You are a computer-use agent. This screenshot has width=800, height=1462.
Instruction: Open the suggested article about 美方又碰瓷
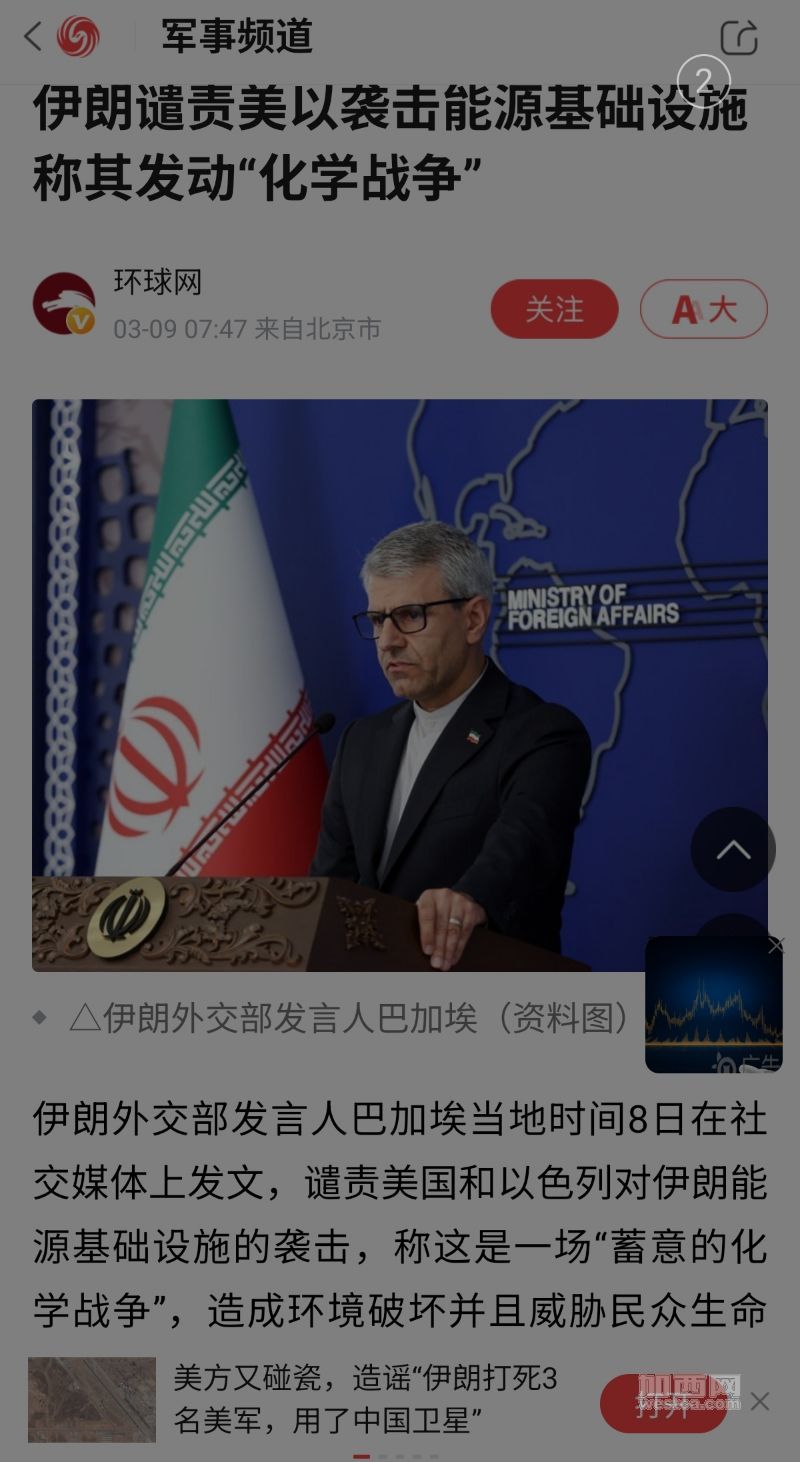365,1399
